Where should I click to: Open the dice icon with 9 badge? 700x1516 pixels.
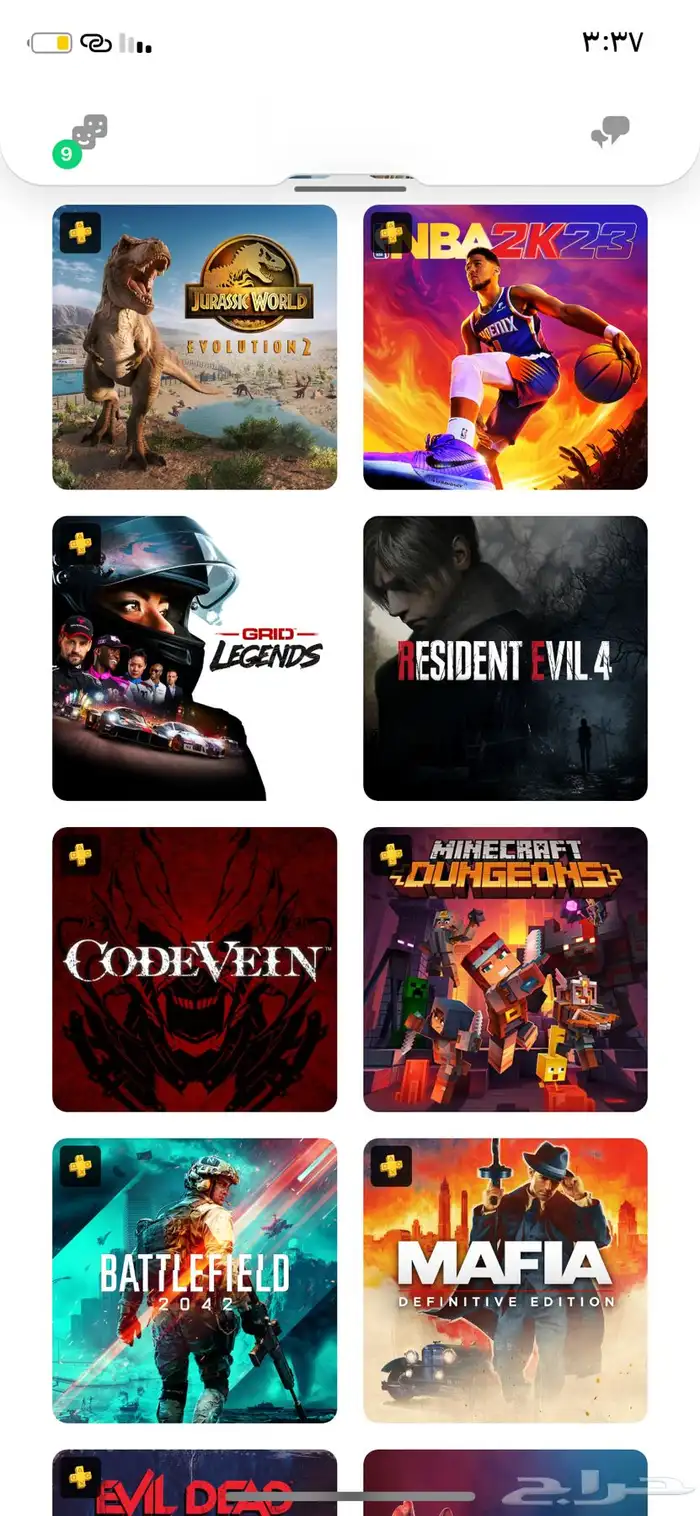(88, 134)
